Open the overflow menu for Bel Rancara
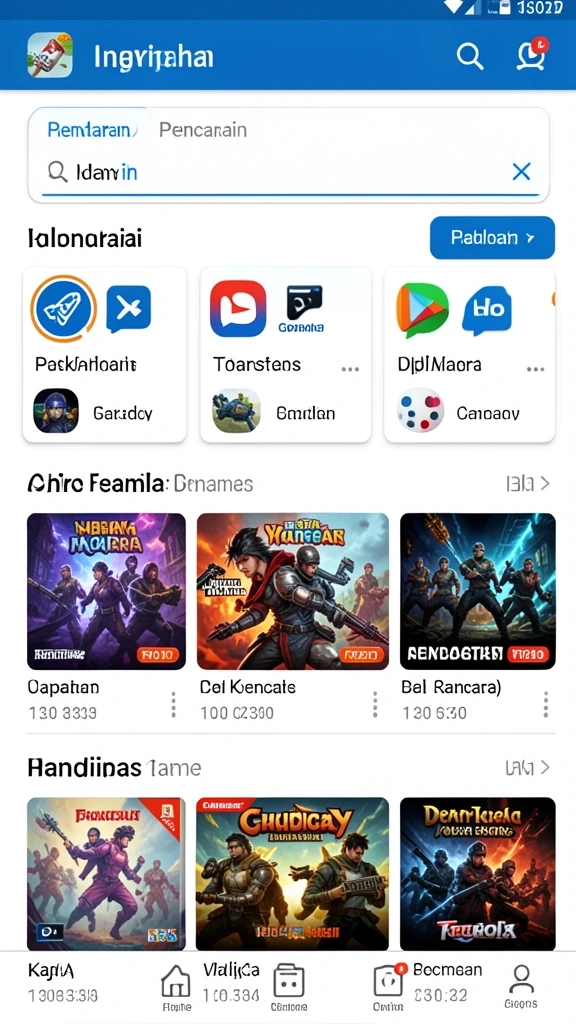Screen dimensions: 576x1024 point(545,705)
